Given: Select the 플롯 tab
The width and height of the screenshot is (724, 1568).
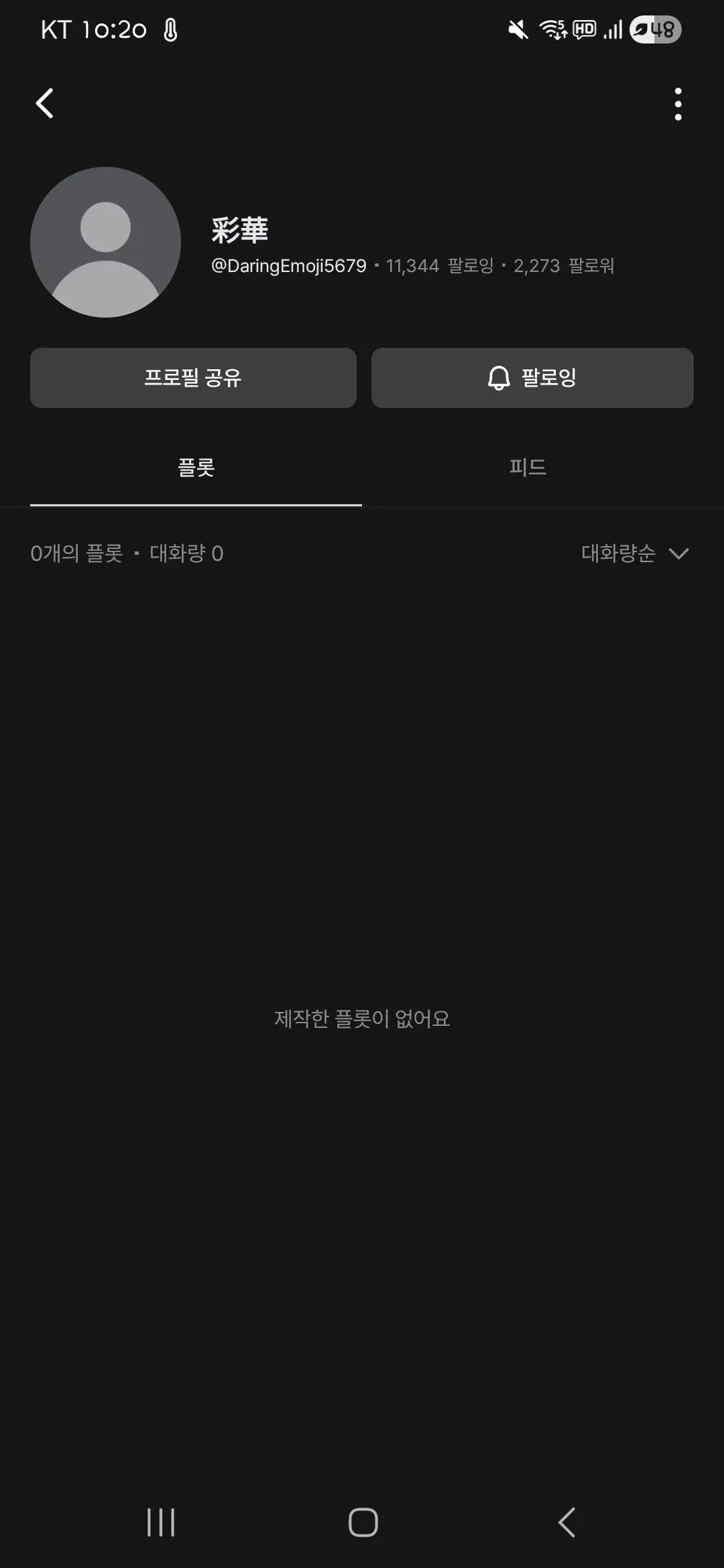Looking at the screenshot, I should click(x=196, y=467).
